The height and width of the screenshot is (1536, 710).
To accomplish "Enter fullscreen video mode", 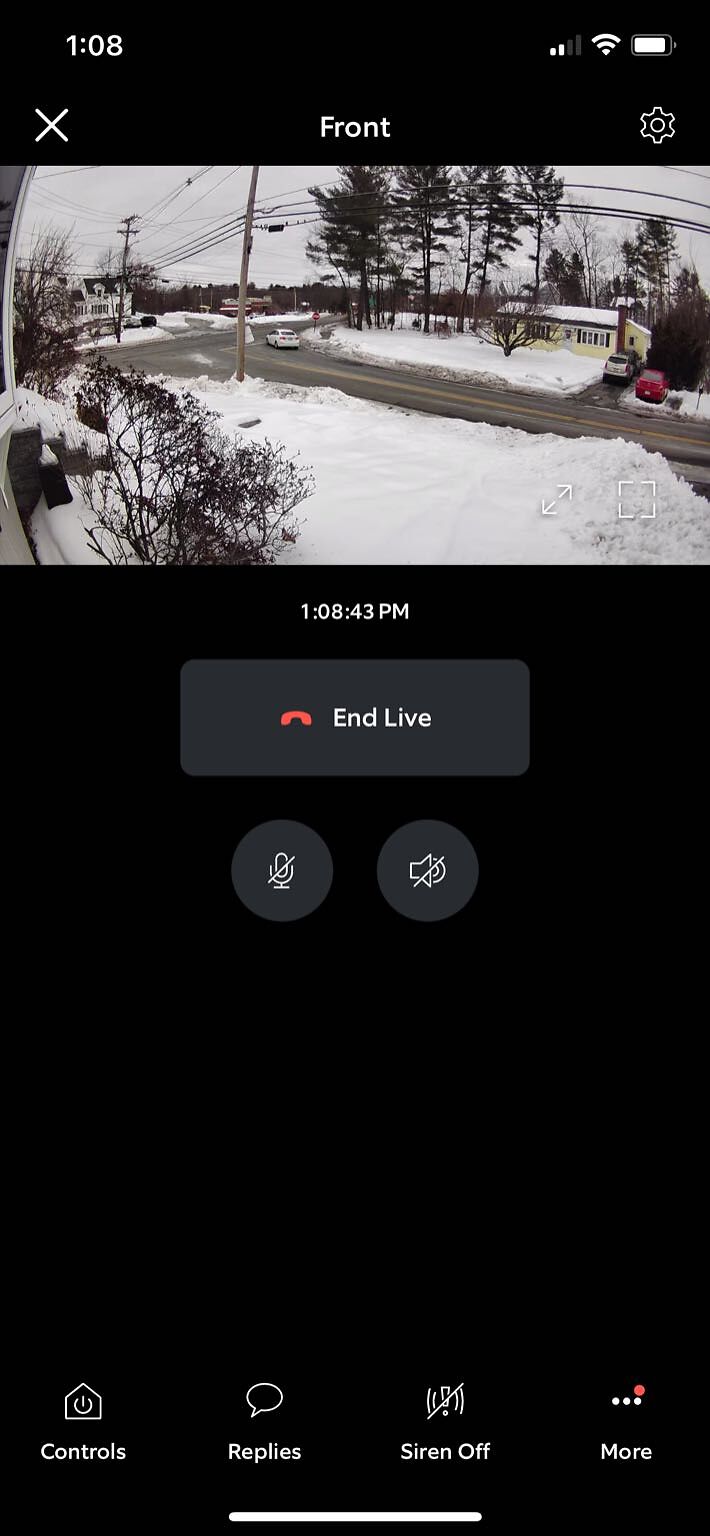I will pyautogui.click(x=637, y=500).
